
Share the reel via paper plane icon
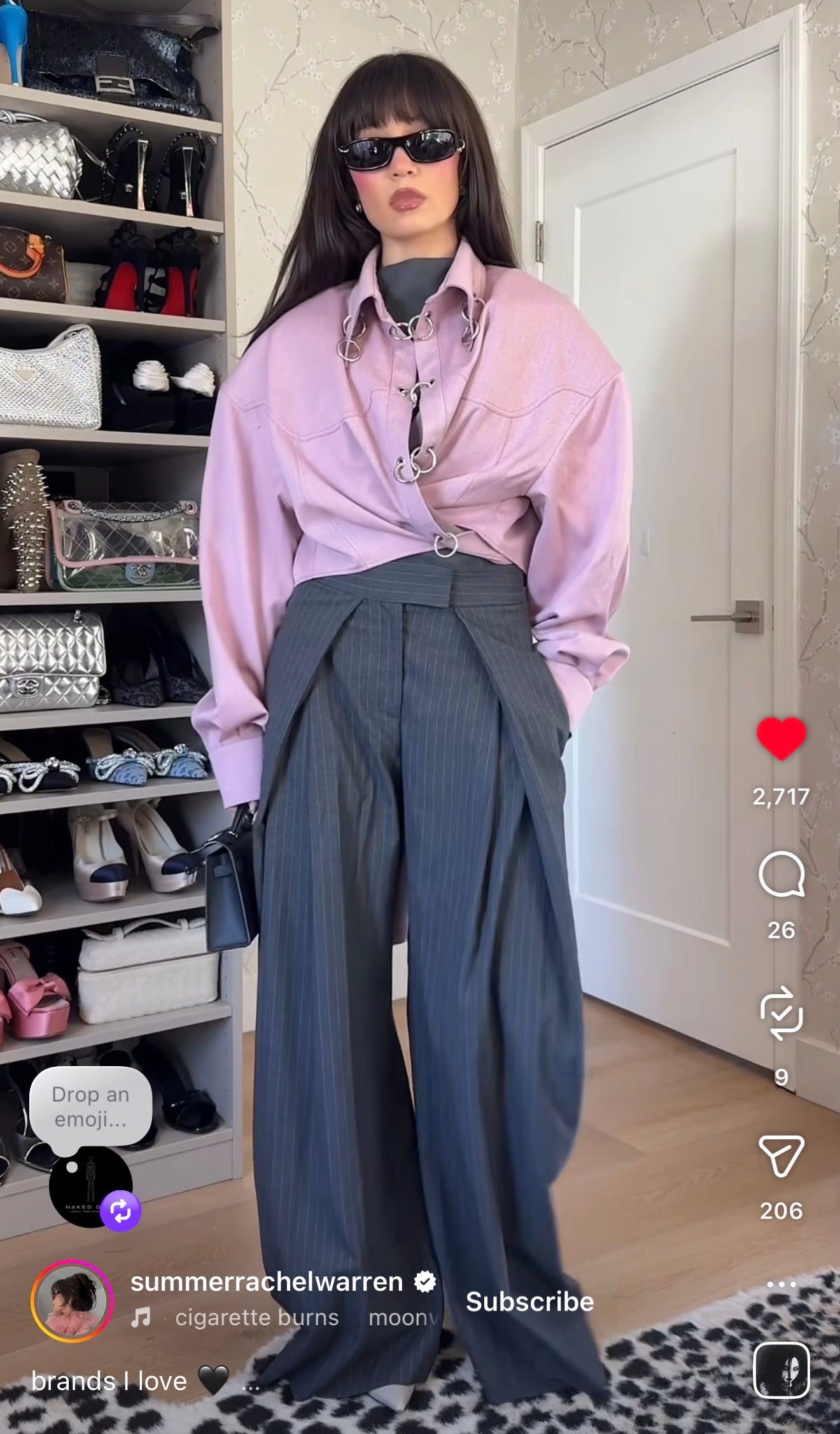[x=781, y=1155]
